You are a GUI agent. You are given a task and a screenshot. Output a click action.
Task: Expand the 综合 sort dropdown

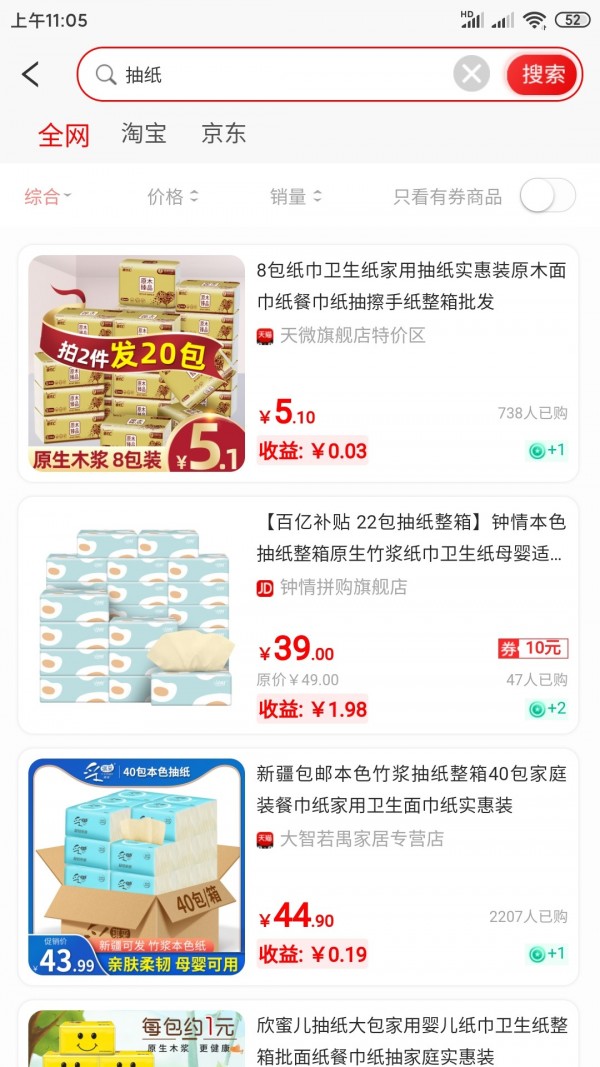[48, 197]
